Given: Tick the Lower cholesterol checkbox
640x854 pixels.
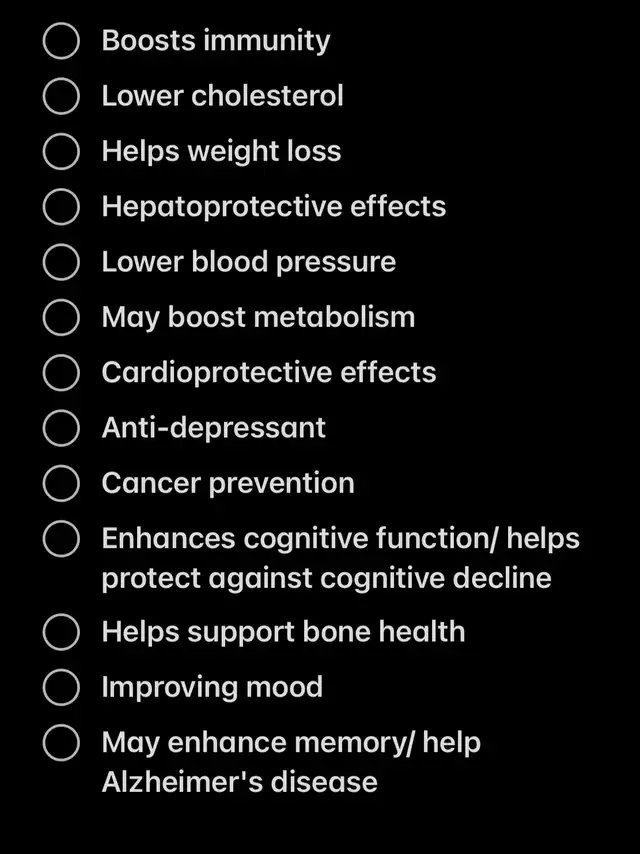Looking at the screenshot, I should (x=62, y=97).
